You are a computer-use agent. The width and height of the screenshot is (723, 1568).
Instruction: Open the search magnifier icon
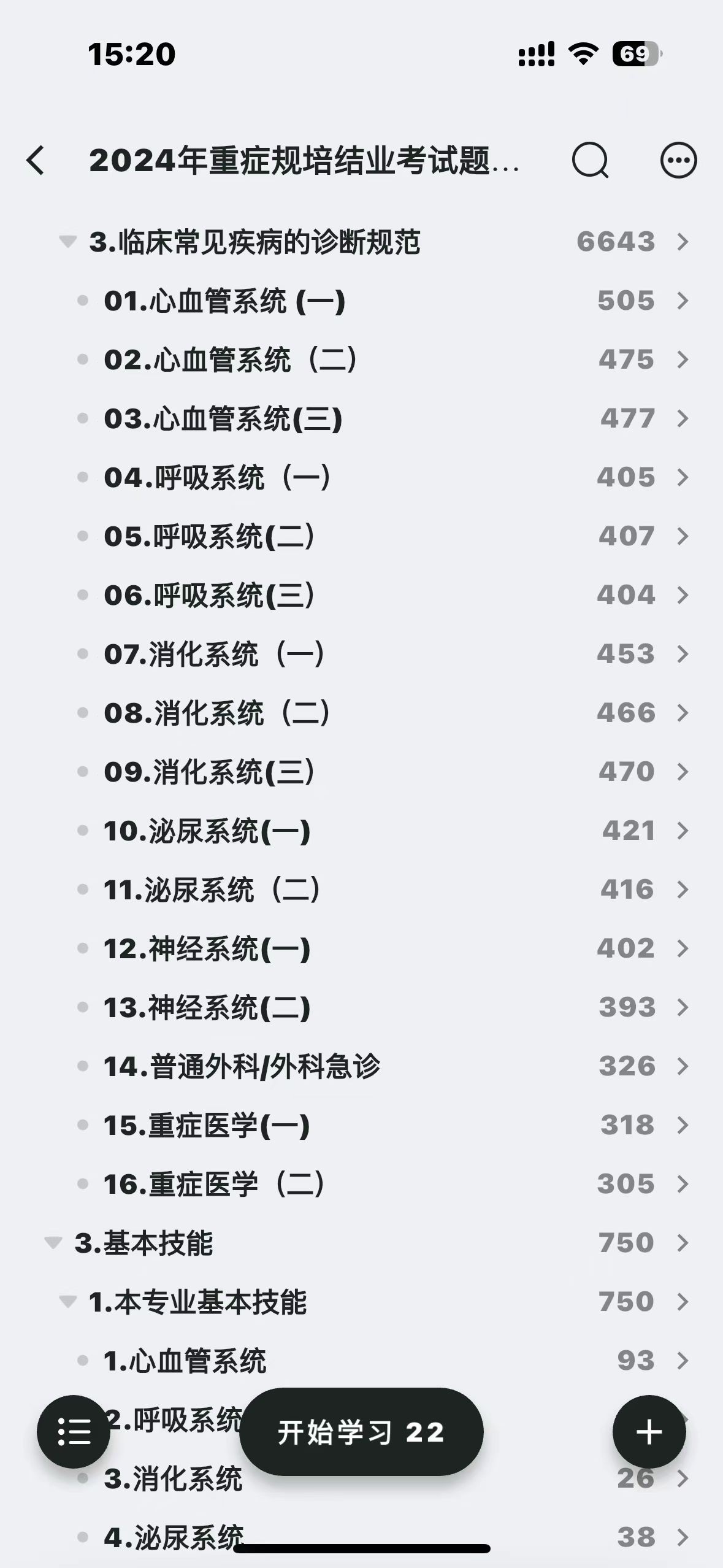click(590, 161)
